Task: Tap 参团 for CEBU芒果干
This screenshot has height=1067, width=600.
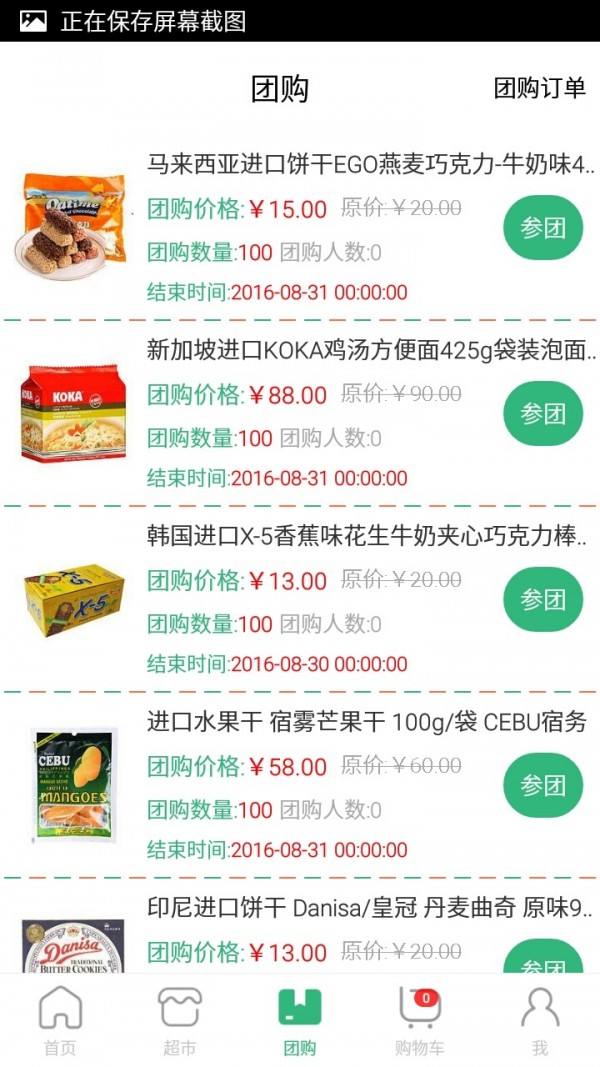Action: click(x=543, y=786)
